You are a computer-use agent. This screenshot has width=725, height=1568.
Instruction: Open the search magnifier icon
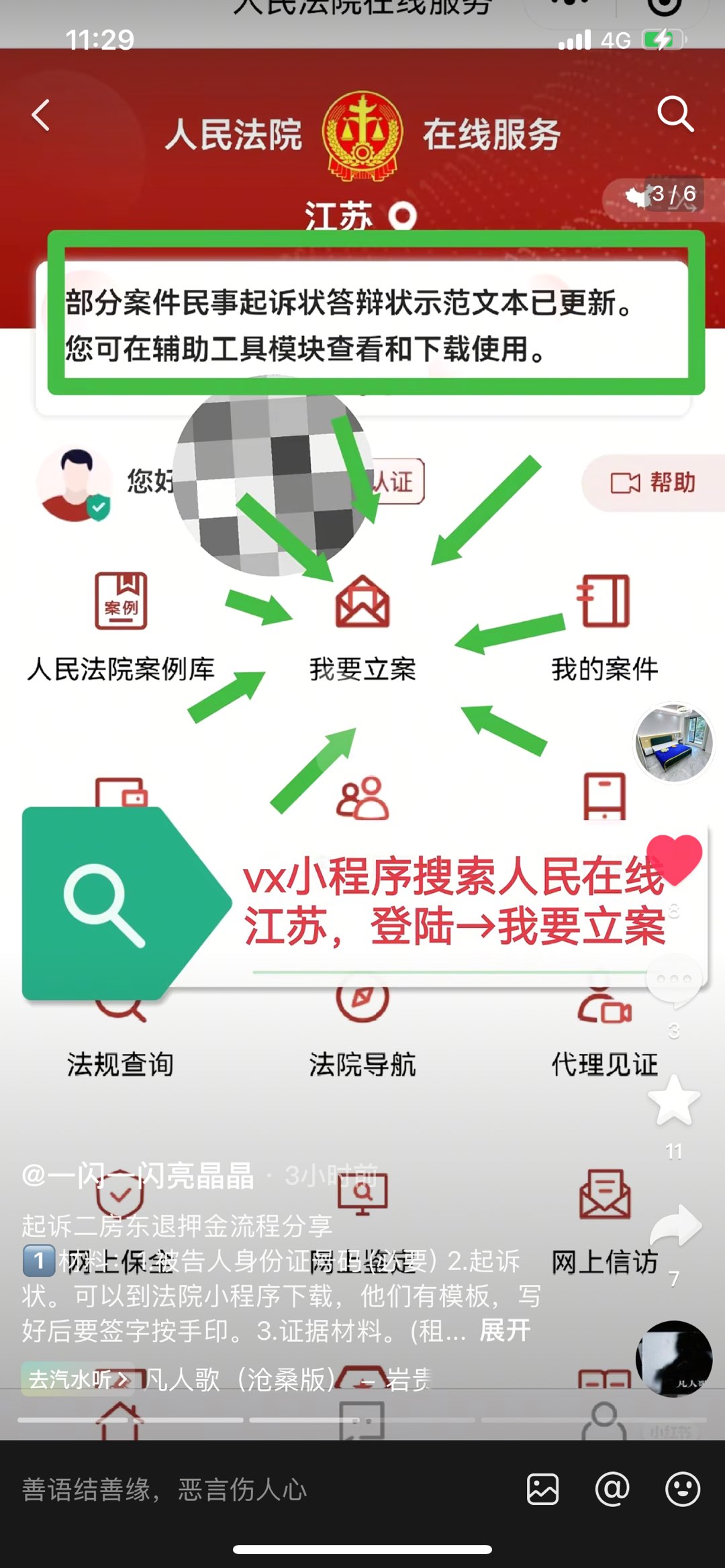(x=675, y=114)
